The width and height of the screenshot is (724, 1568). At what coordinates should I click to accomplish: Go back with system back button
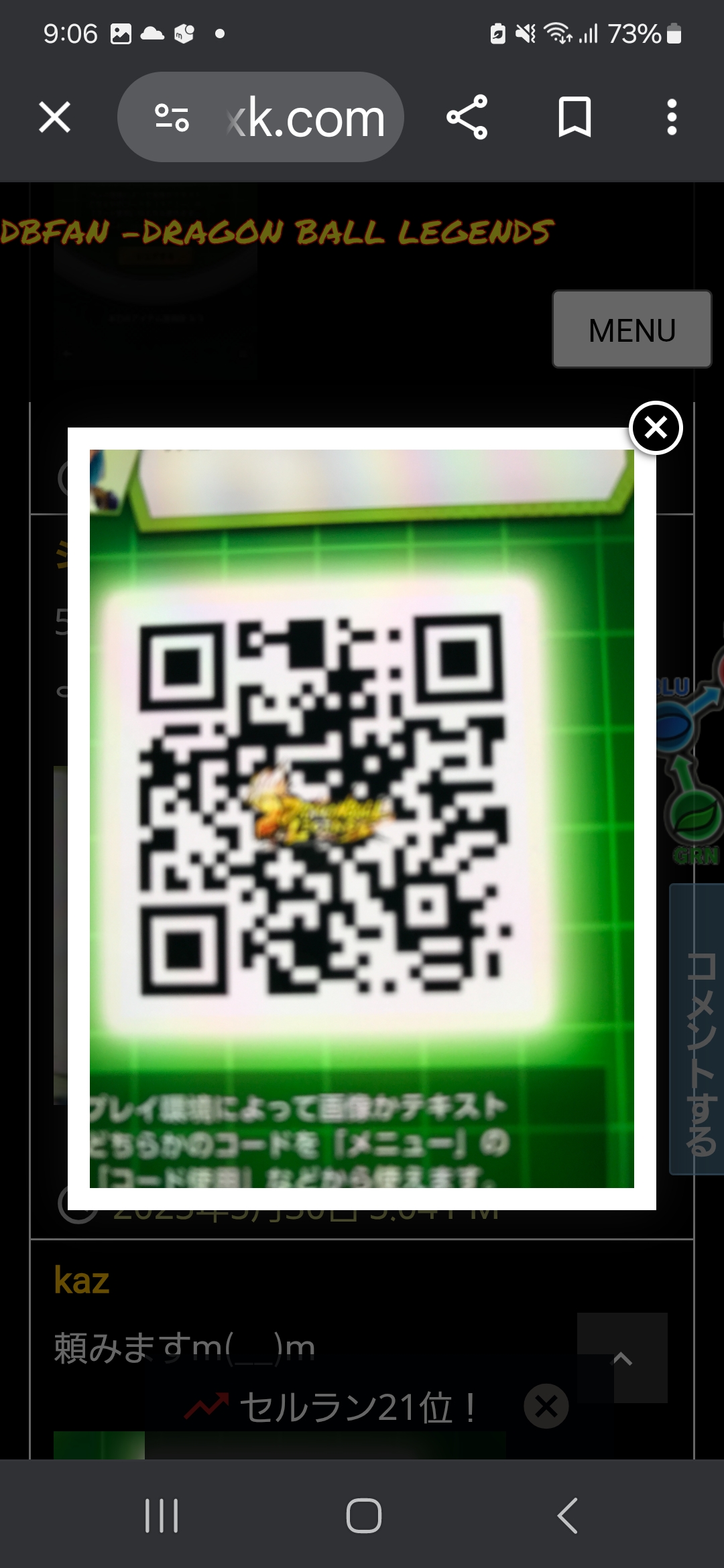567,1516
